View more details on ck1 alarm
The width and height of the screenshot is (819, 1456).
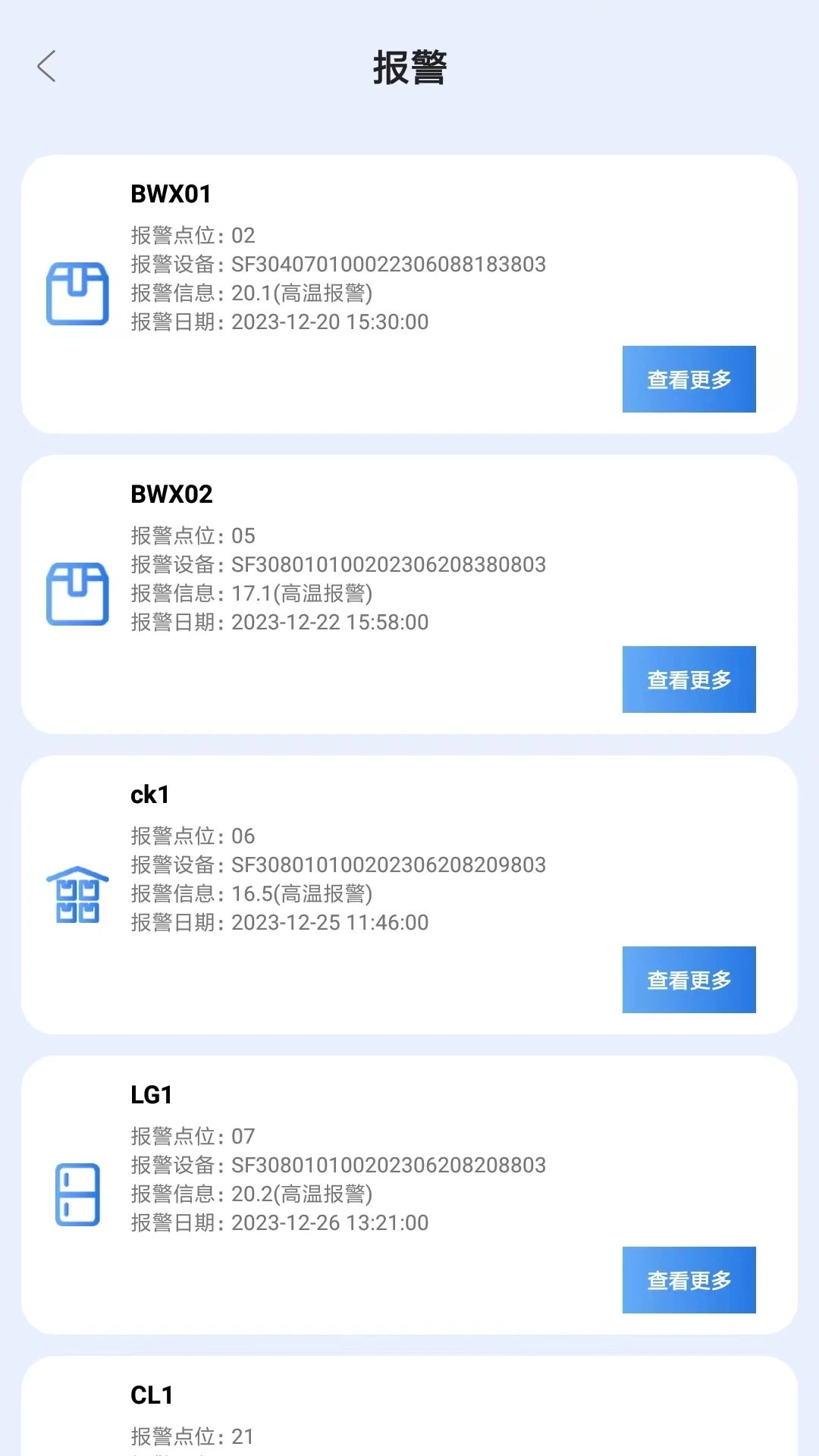689,980
